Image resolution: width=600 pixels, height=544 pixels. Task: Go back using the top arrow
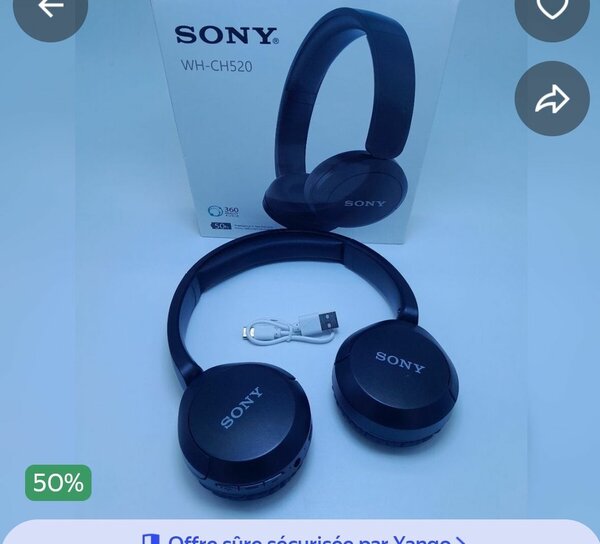49,9
